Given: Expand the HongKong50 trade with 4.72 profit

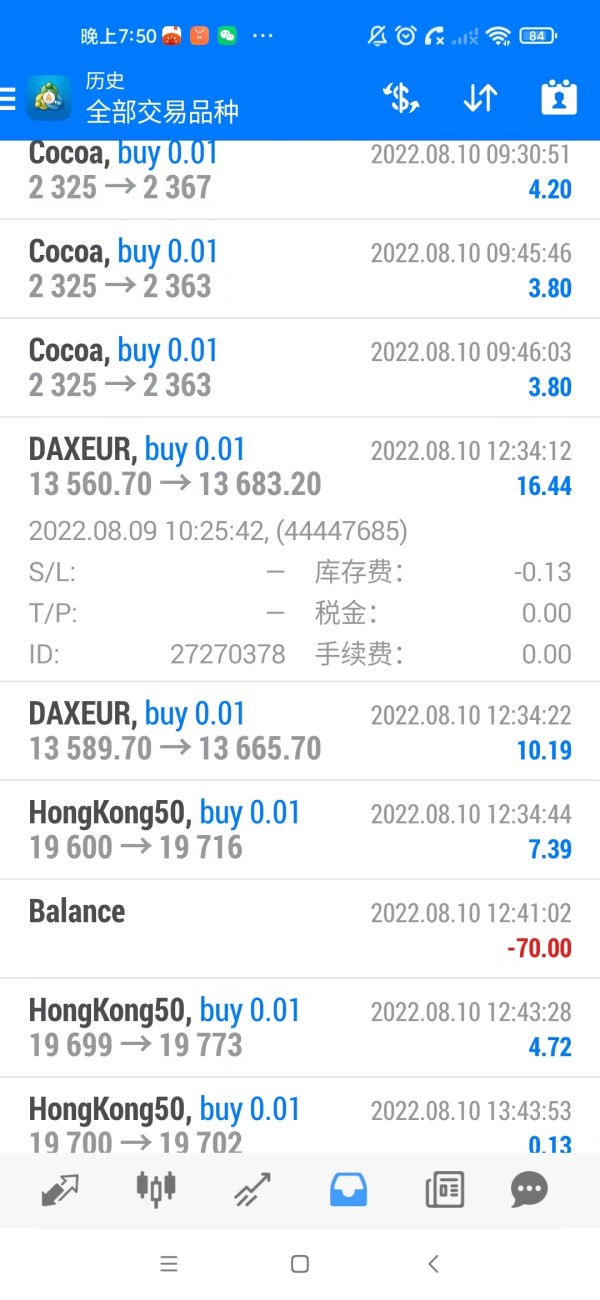Looking at the screenshot, I should point(300,1028).
